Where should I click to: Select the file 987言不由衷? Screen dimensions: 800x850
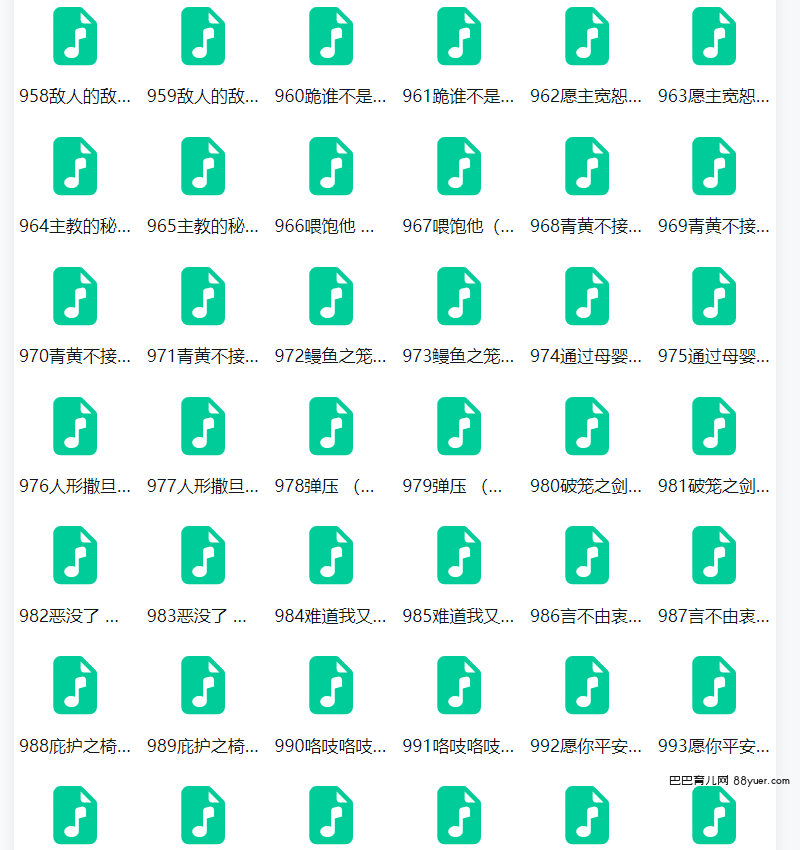[x=714, y=556]
